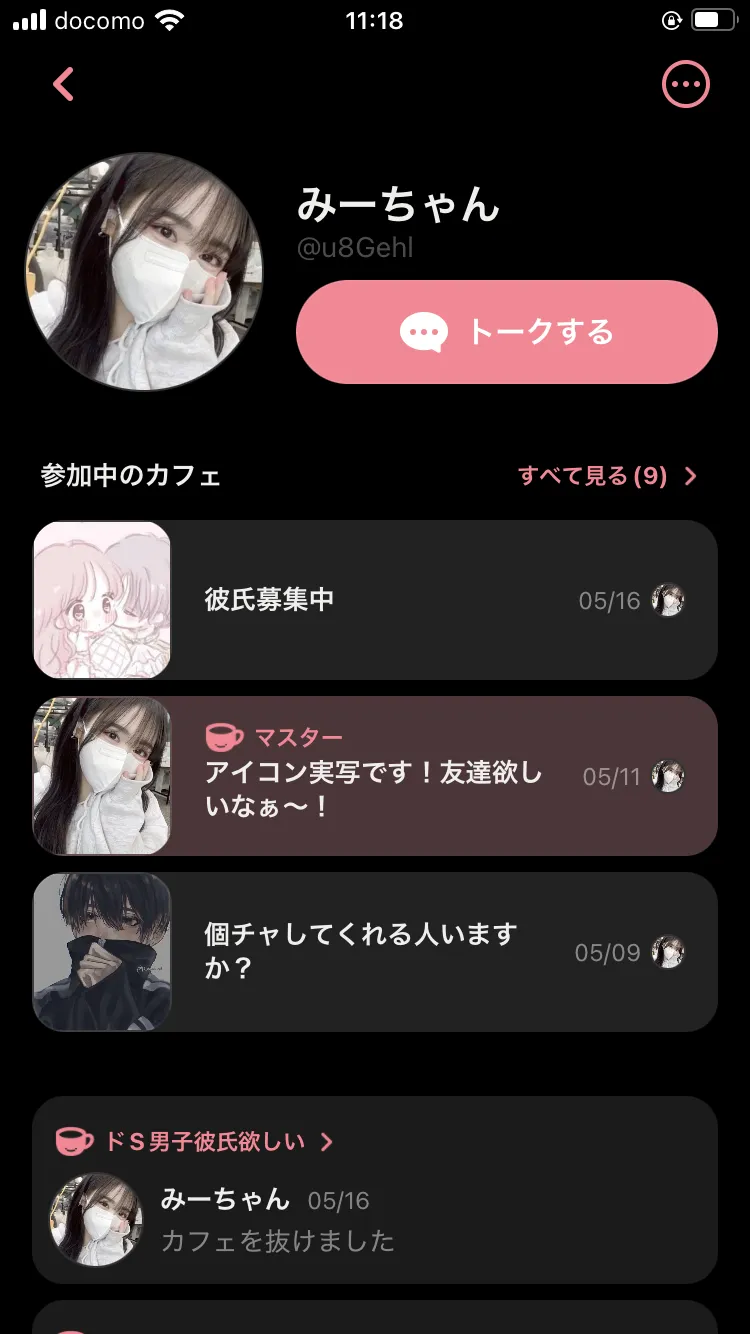The height and width of the screenshot is (1334, 750).
Task: View みーちゃん's large profile picture
Action: click(x=144, y=271)
